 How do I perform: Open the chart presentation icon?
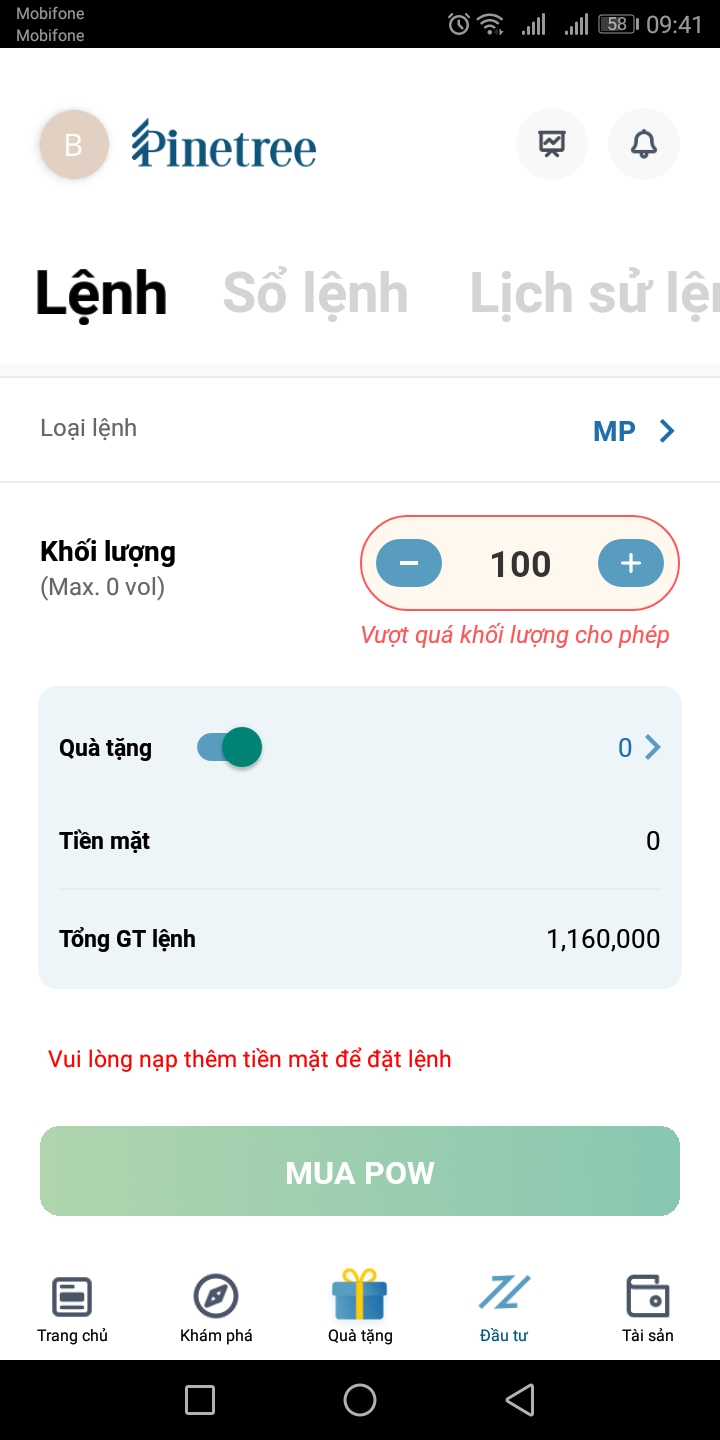[551, 145]
